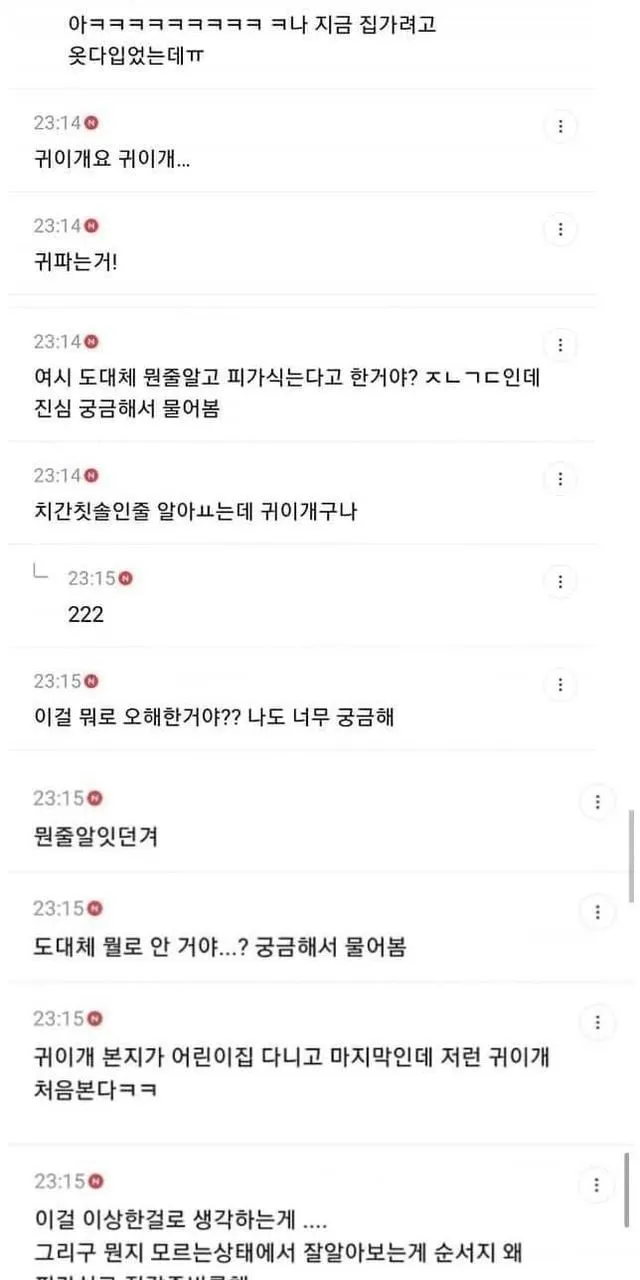Open the overflow menu on '귀파는거!' comment

click(561, 229)
